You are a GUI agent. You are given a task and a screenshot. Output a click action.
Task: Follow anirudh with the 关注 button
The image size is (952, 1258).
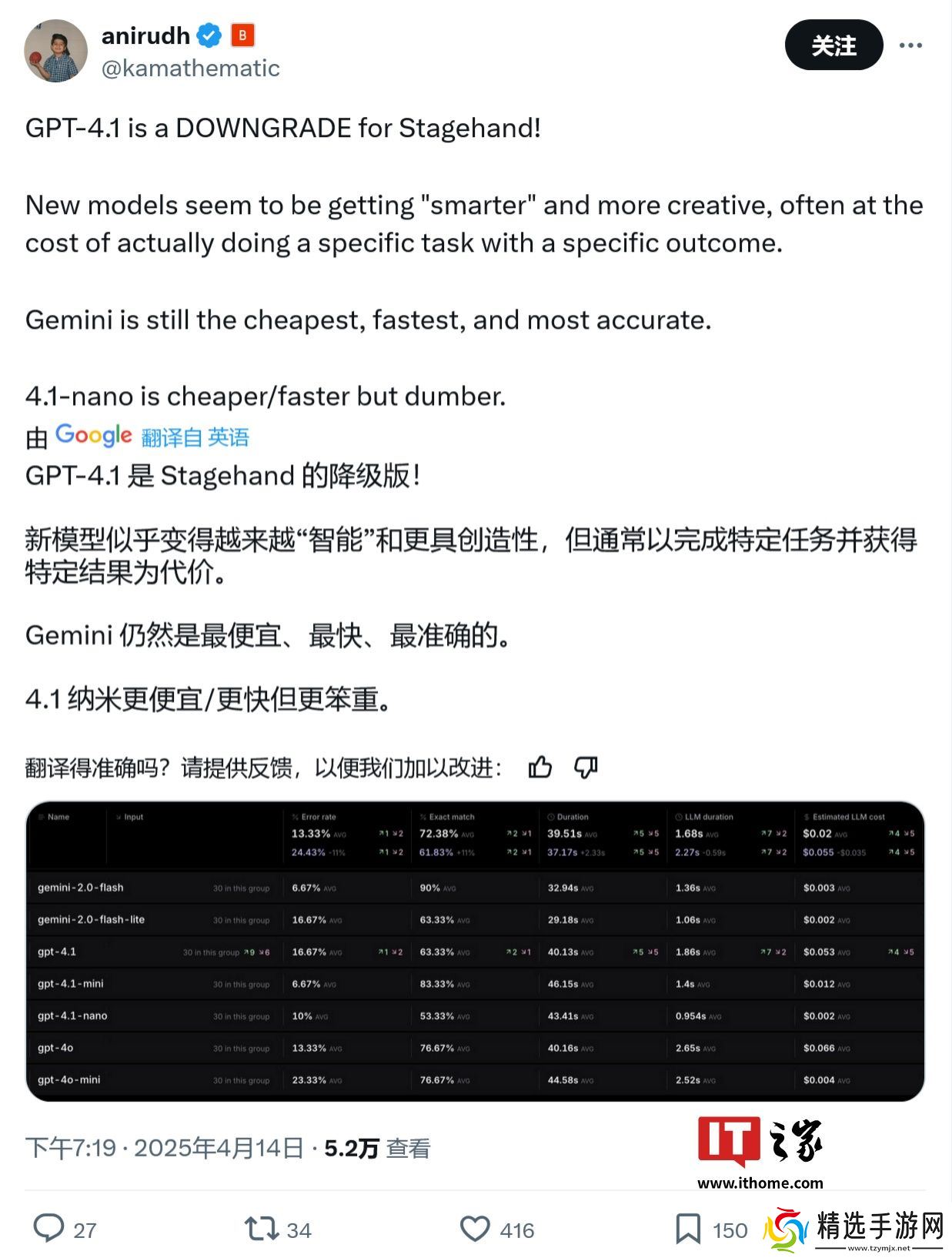833,45
